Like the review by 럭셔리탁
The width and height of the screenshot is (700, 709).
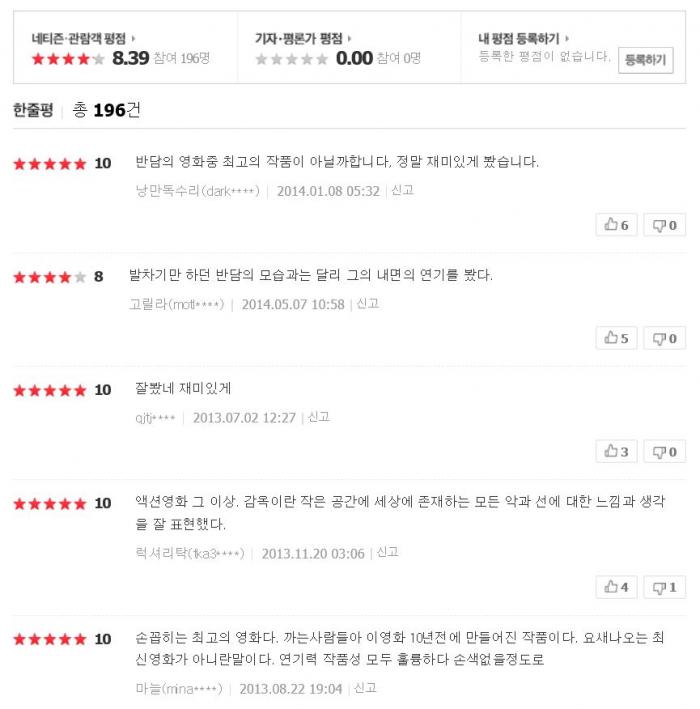click(616, 587)
